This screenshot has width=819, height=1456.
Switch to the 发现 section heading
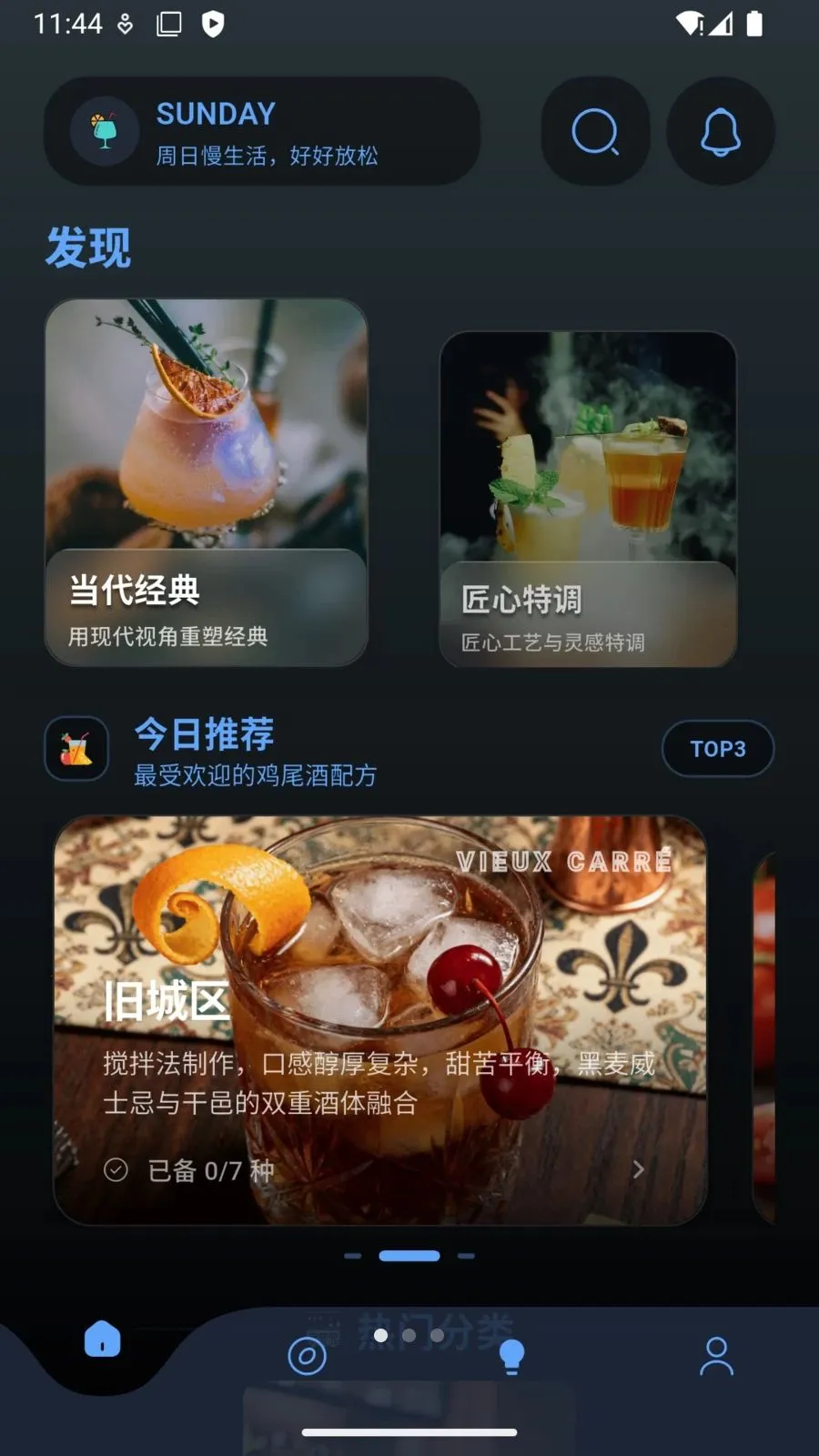pyautogui.click(x=90, y=246)
